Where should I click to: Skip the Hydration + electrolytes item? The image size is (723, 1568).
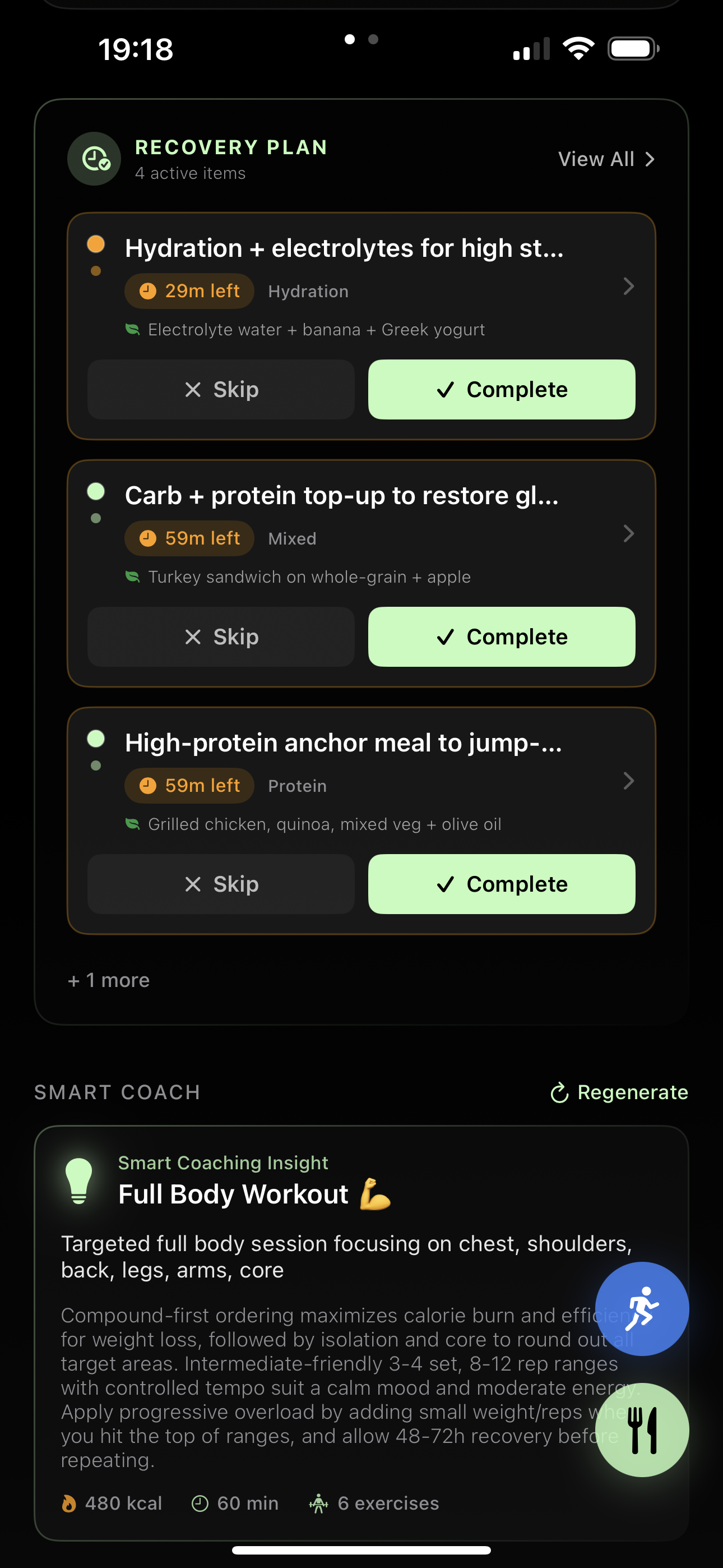(221, 390)
